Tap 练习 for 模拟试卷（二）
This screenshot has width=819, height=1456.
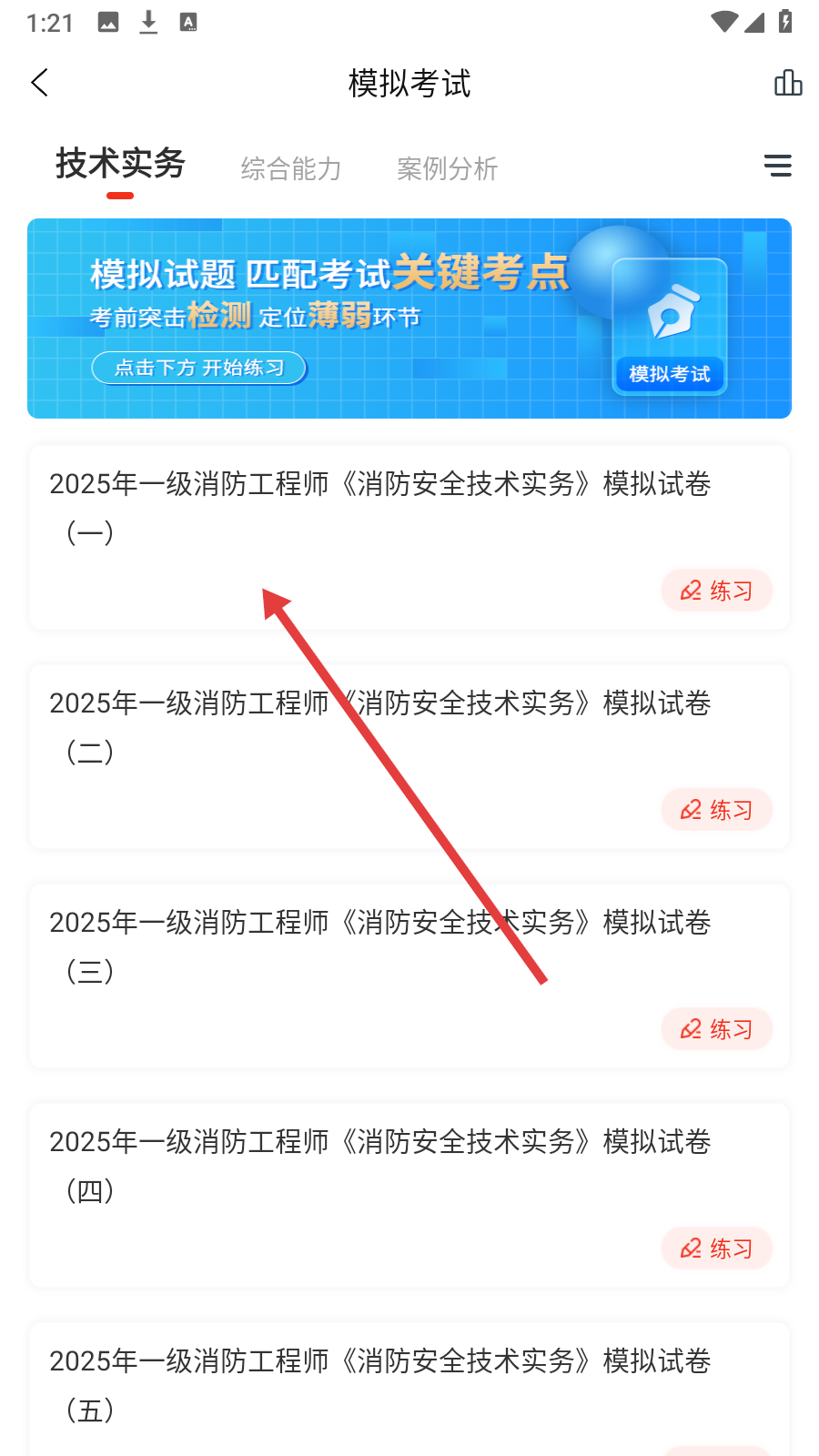tap(717, 810)
